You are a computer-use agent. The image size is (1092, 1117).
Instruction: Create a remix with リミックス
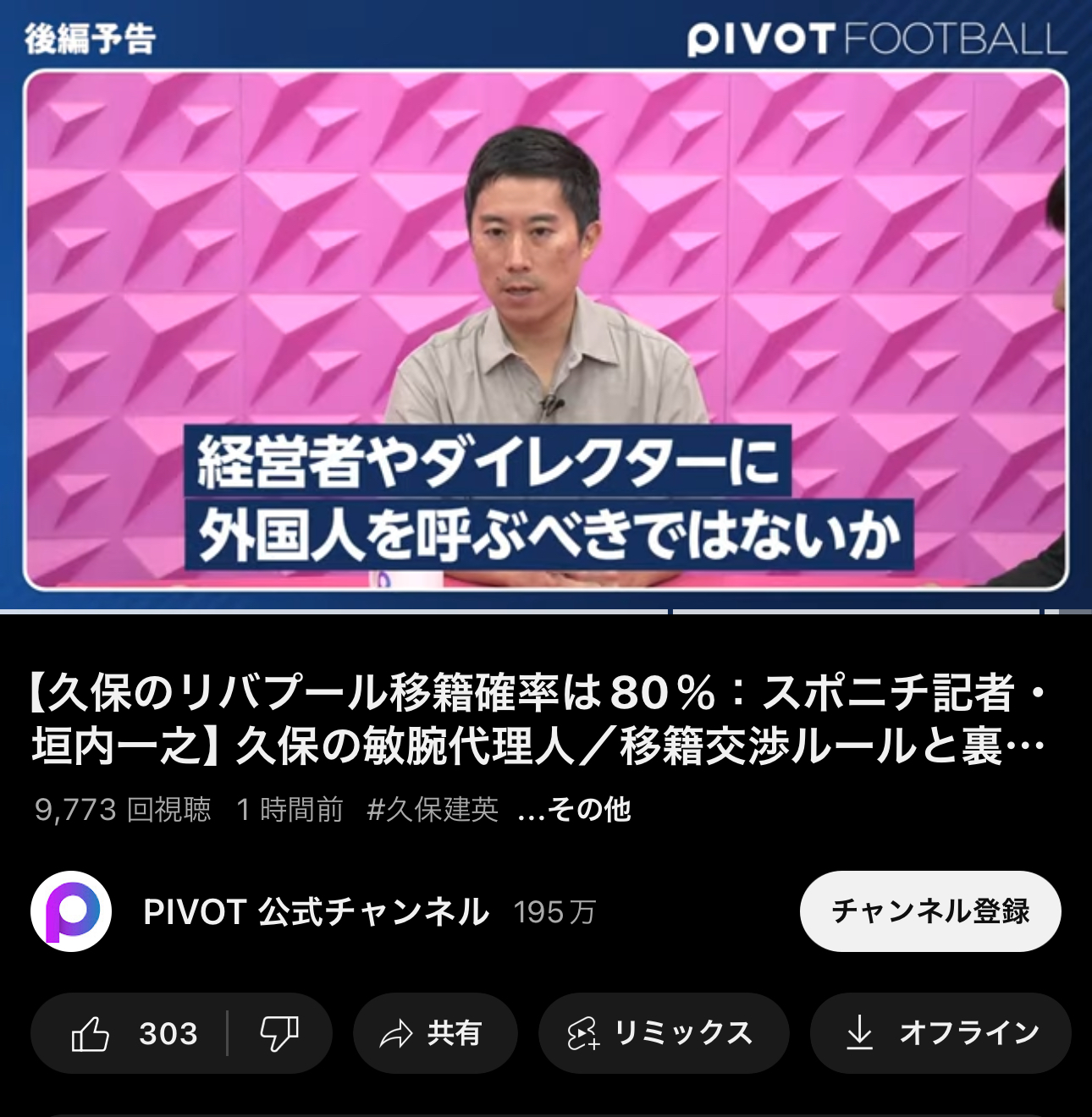click(663, 1033)
